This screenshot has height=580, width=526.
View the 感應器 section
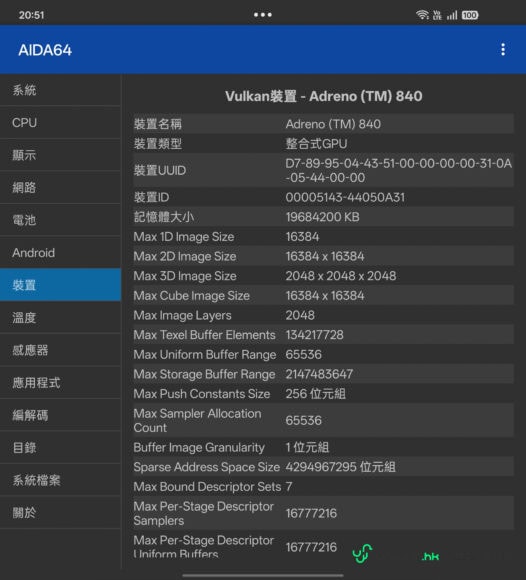pos(60,350)
